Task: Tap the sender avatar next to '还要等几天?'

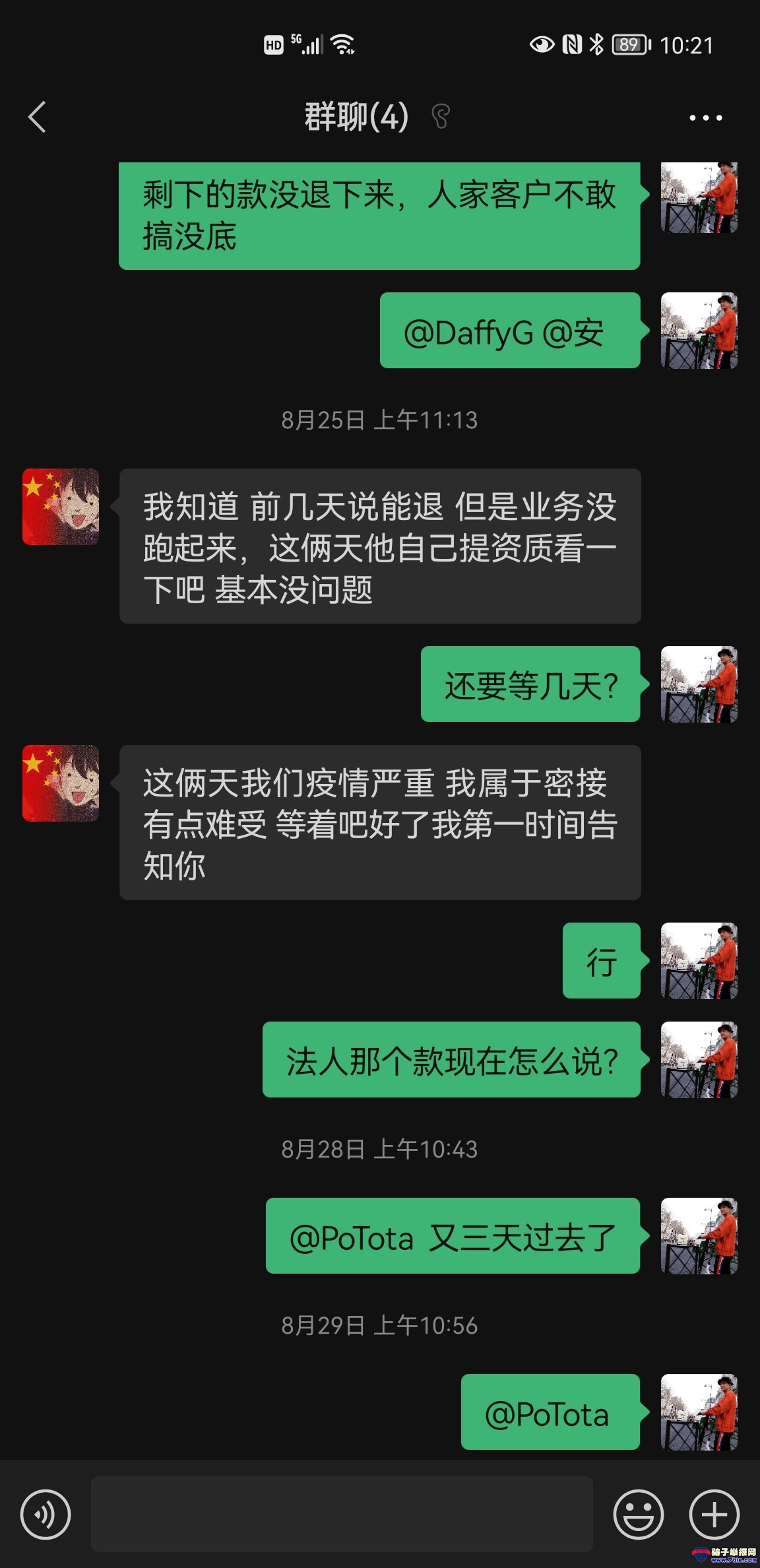Action: (699, 684)
